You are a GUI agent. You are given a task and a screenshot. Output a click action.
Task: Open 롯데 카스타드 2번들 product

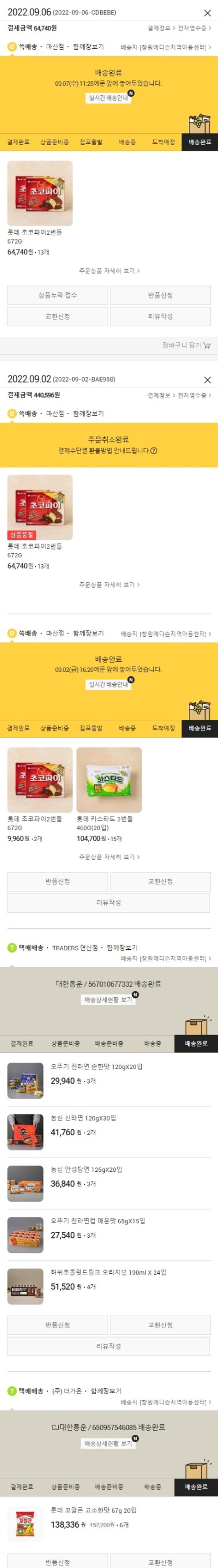tap(109, 780)
